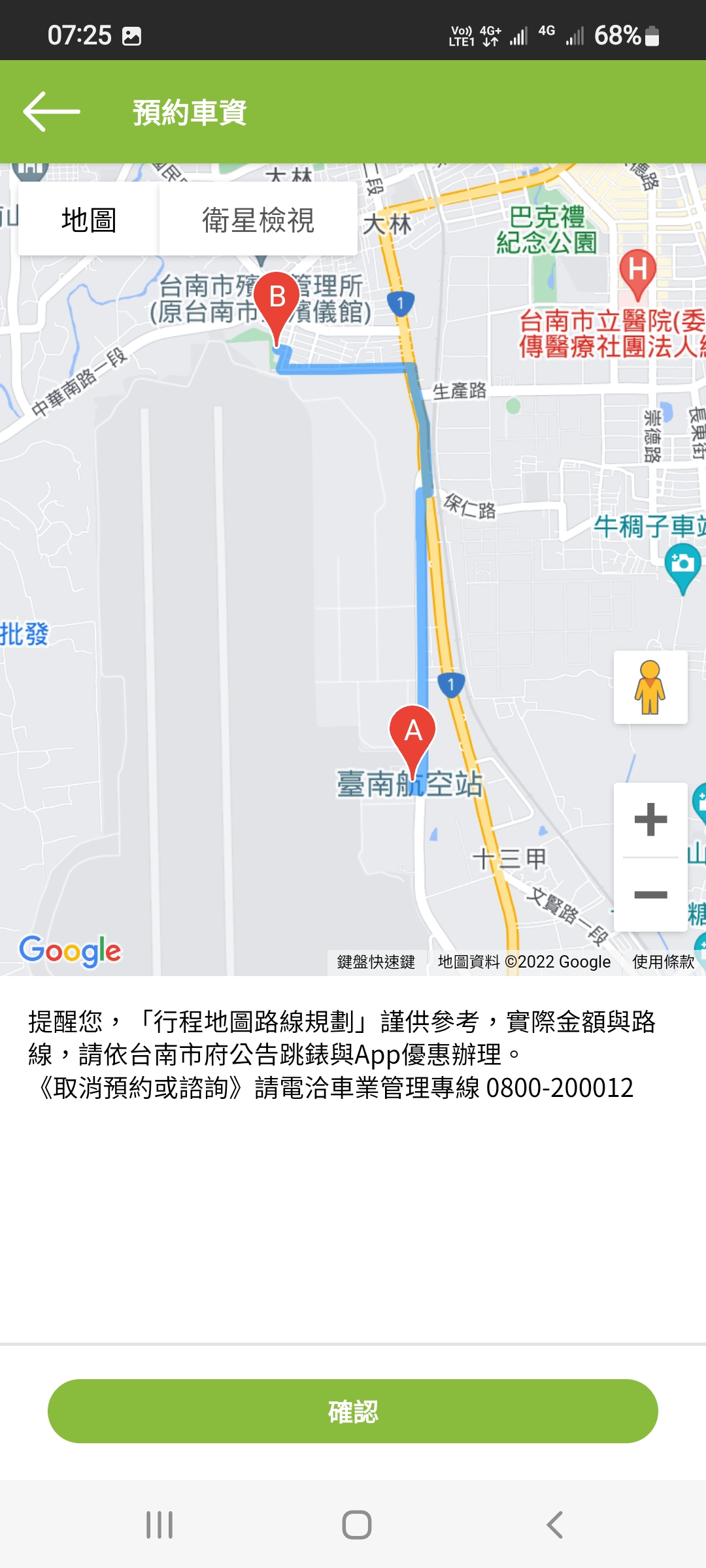
Task: Go to home screen via system button
Action: click(x=357, y=1525)
